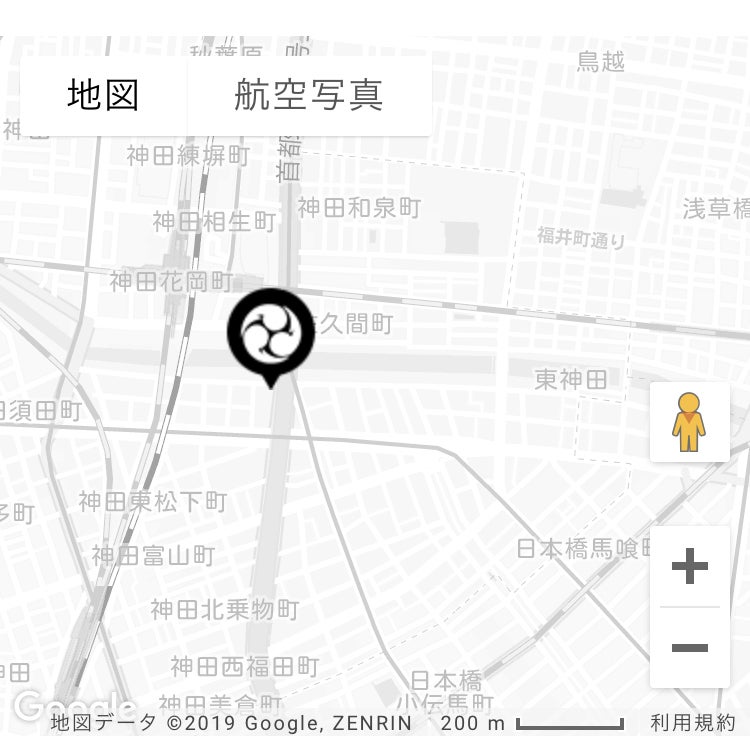This screenshot has height=751, width=750.
Task: Zoom in on the map
Action: point(689,567)
